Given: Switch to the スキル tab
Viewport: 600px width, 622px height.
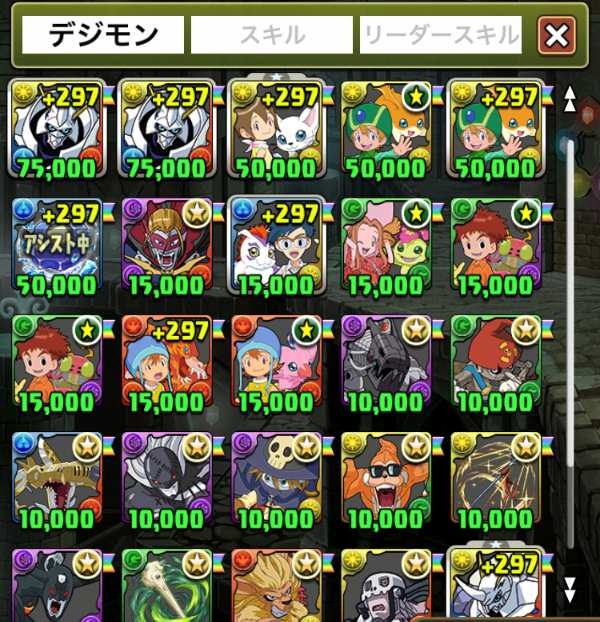Looking at the screenshot, I should (x=272, y=37).
